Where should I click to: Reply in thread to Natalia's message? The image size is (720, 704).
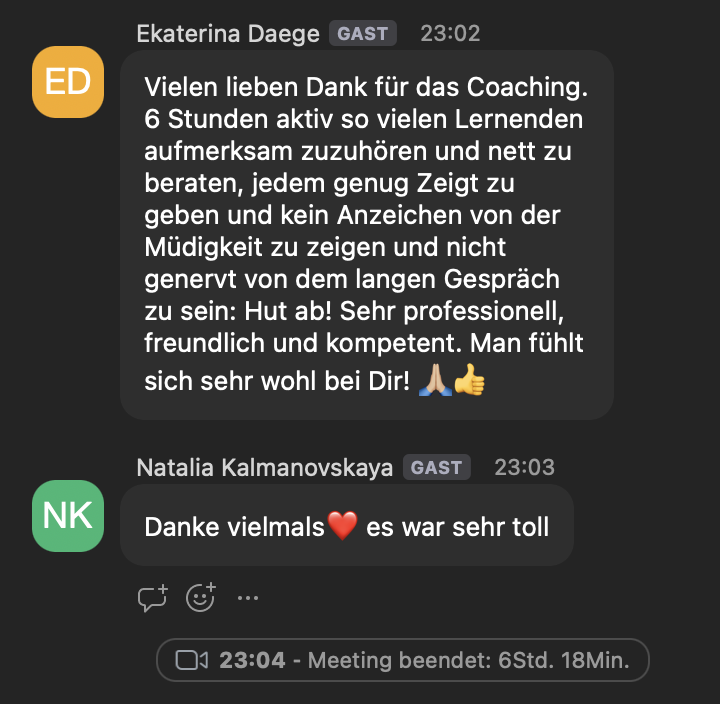pyautogui.click(x=152, y=598)
